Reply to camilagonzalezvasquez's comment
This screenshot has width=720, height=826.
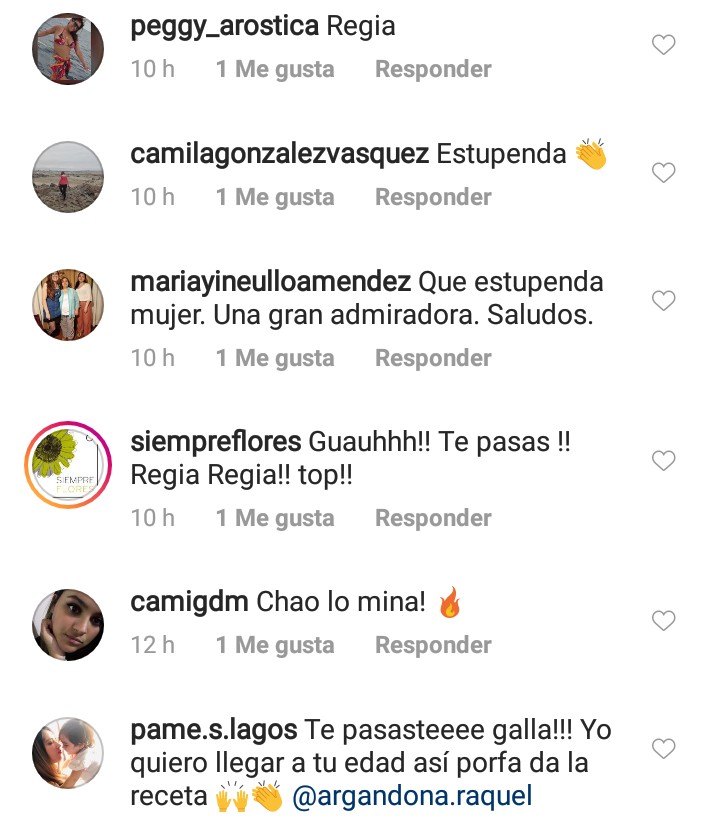[433, 197]
